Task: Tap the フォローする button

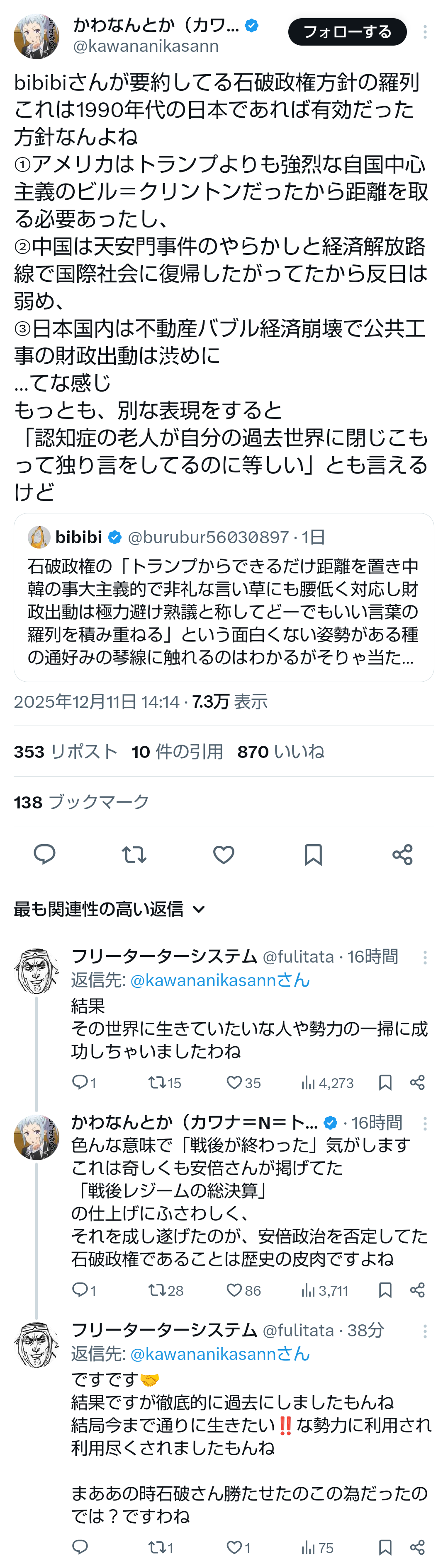Action: tap(347, 31)
